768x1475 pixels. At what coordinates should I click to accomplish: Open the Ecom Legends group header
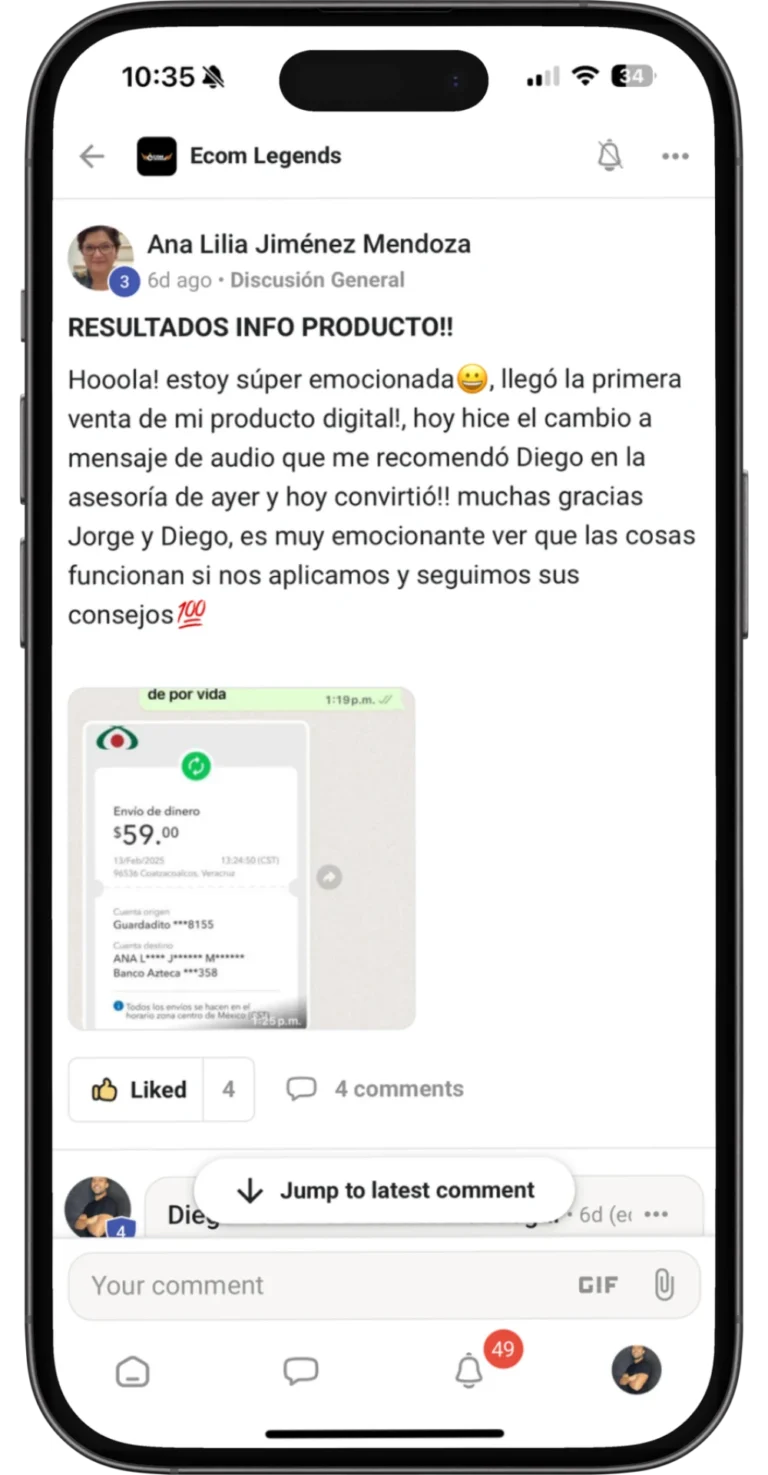pyautogui.click(x=240, y=156)
